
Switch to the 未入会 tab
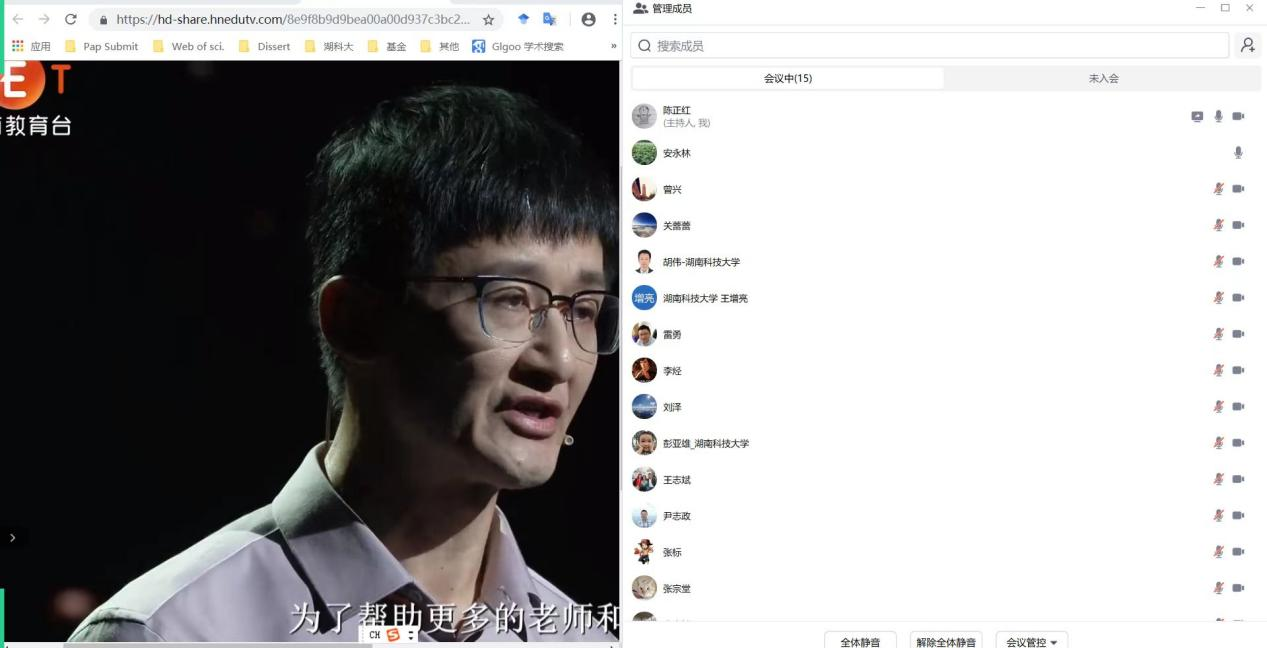click(x=1103, y=78)
